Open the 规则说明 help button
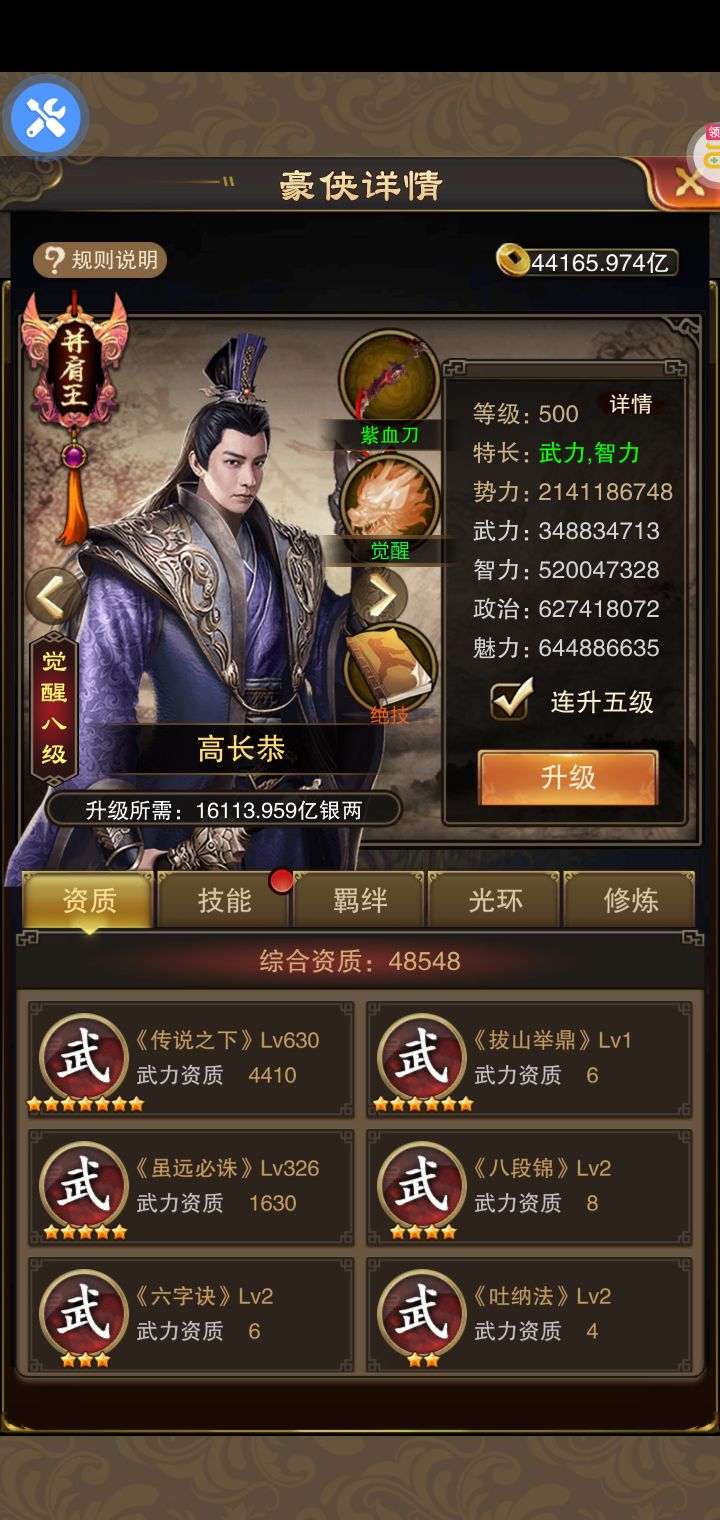 coord(100,261)
